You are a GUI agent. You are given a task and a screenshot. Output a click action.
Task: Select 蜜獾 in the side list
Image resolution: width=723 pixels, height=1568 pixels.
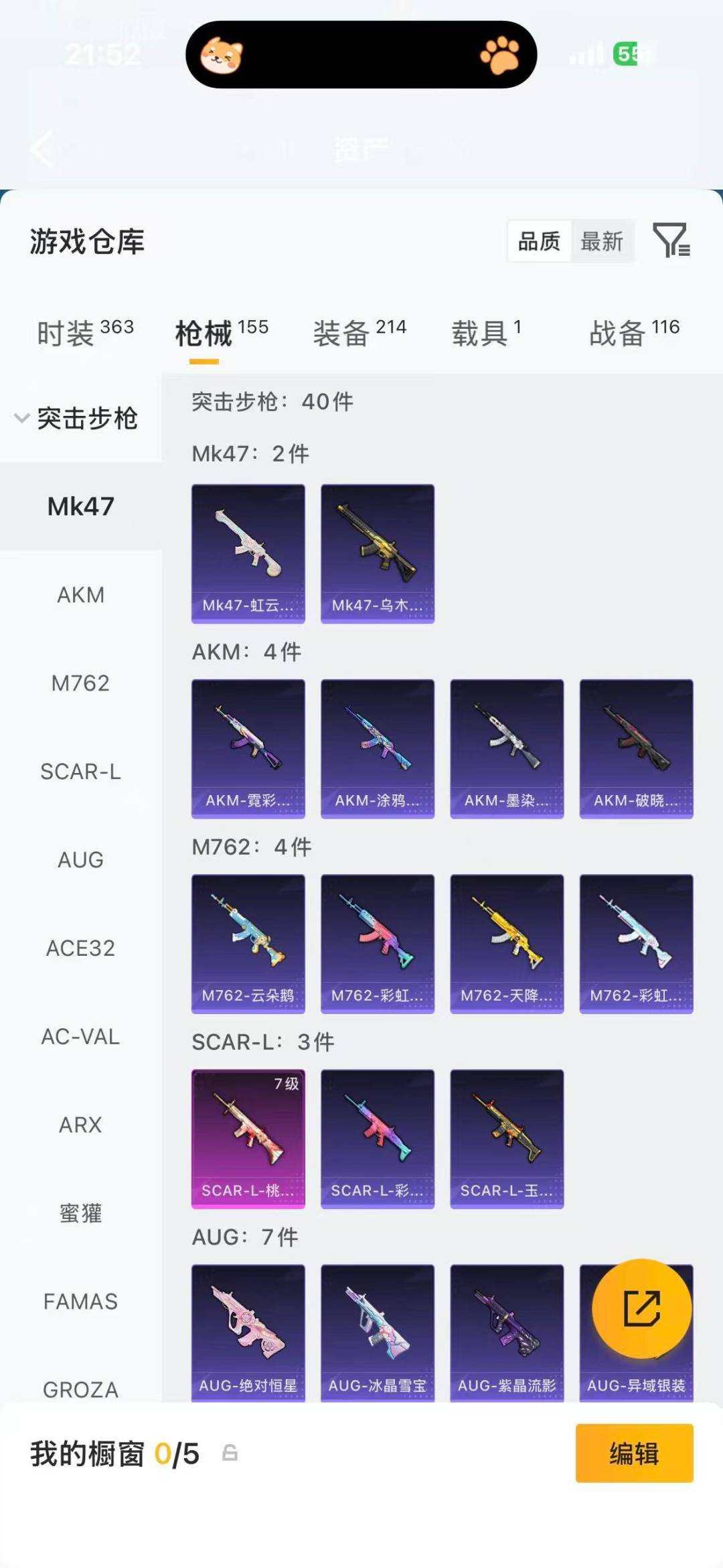(x=80, y=1213)
